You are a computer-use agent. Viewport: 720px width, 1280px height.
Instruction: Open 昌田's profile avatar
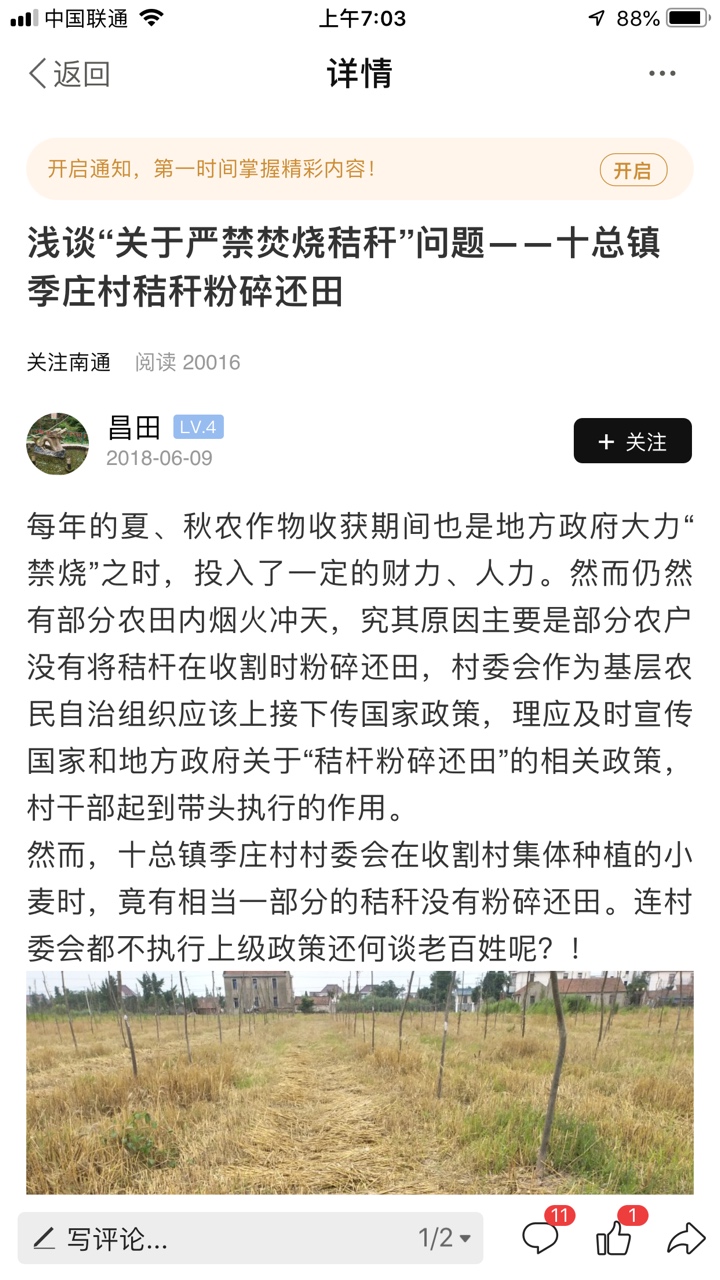pos(57,442)
